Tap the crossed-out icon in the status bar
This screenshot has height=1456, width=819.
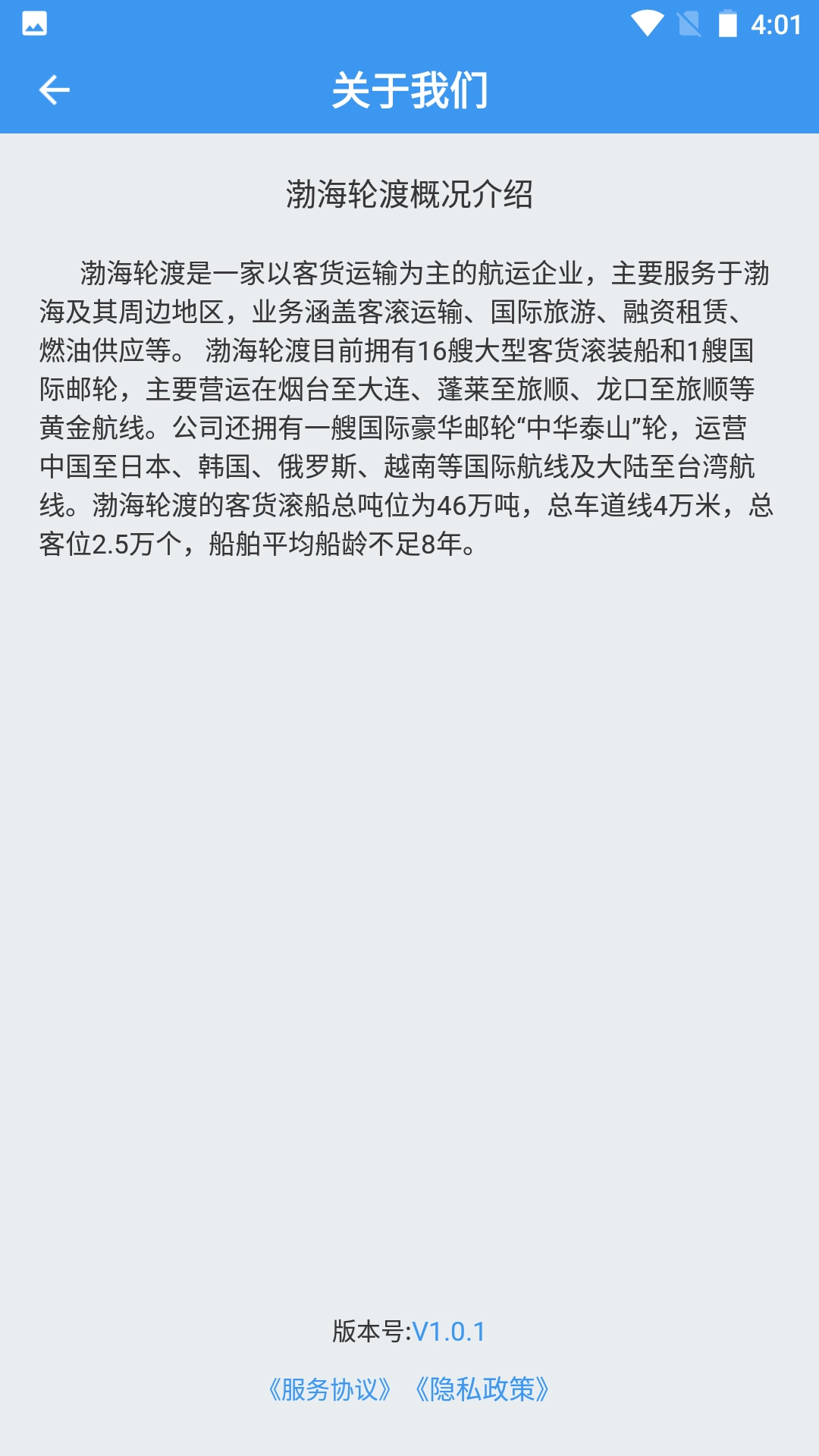(689, 24)
